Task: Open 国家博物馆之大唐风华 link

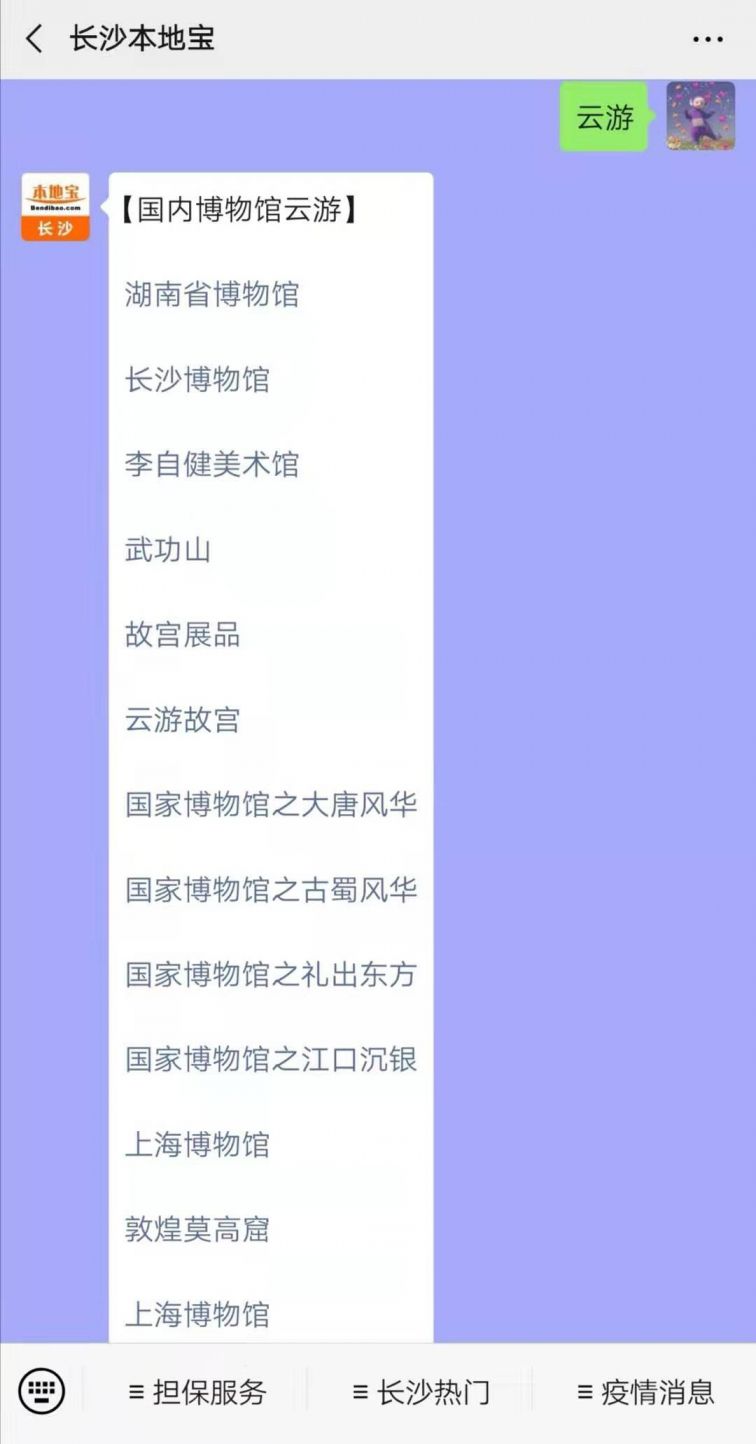Action: pyautogui.click(x=270, y=804)
